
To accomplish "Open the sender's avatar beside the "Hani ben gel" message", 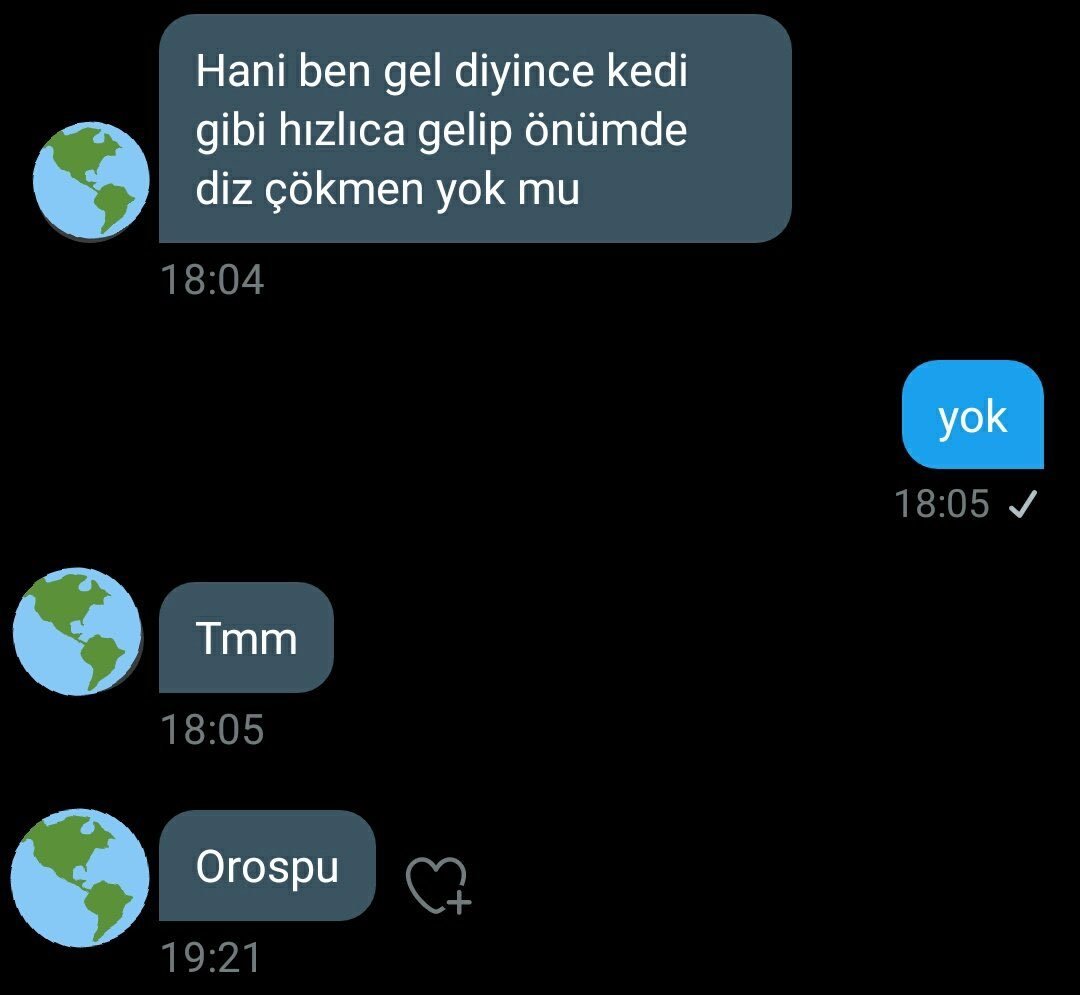I will 91,181.
